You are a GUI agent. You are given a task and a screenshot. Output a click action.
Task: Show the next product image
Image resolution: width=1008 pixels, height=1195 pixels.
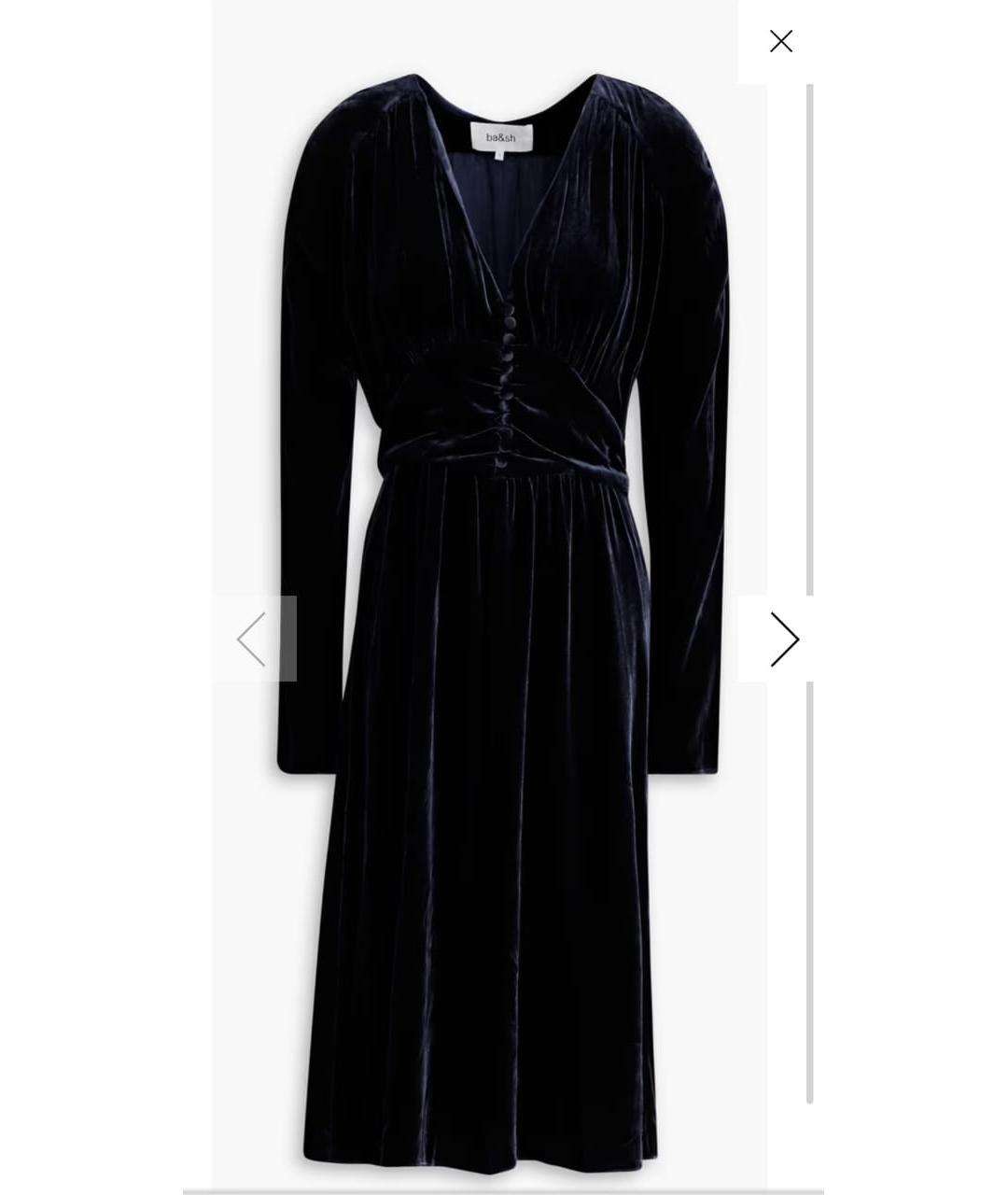pos(783,640)
